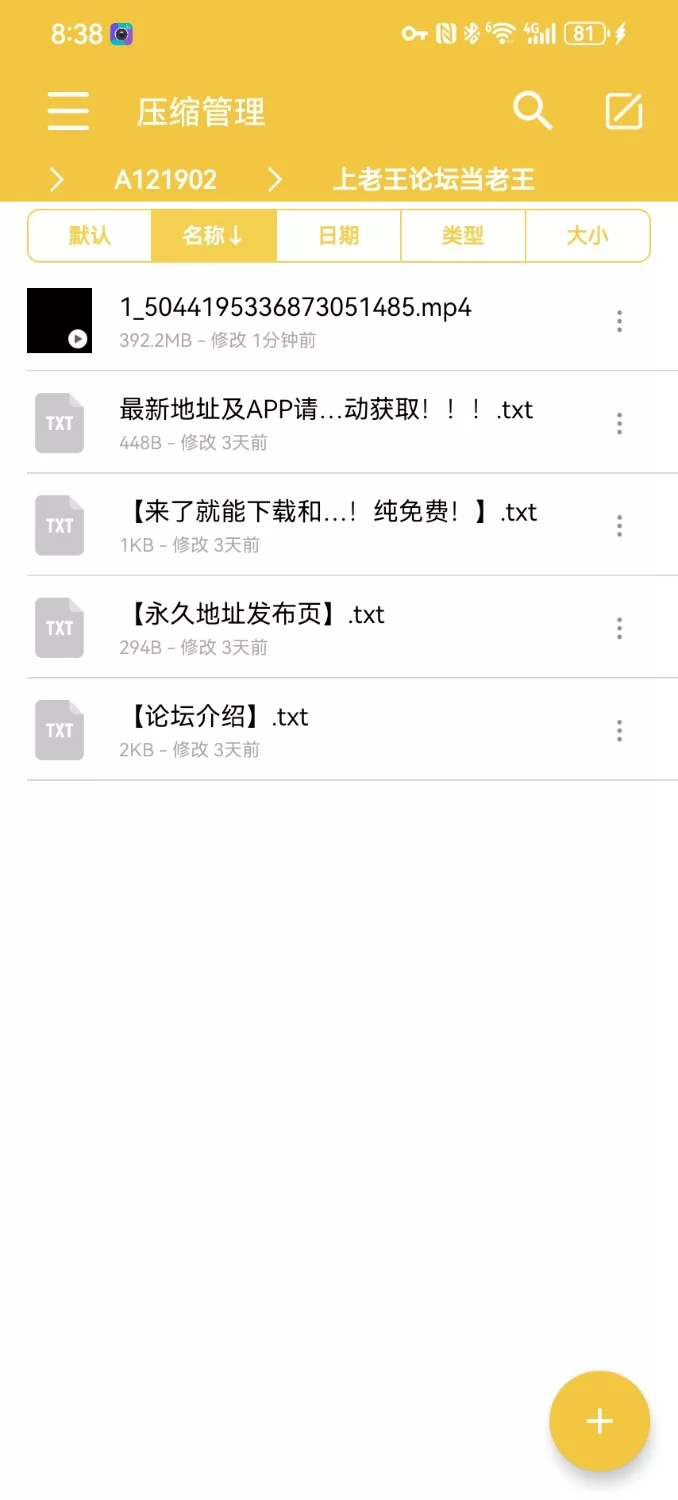The width and height of the screenshot is (678, 1500).
Task: Show options for 【论坛介绍】.txt
Action: tap(620, 730)
